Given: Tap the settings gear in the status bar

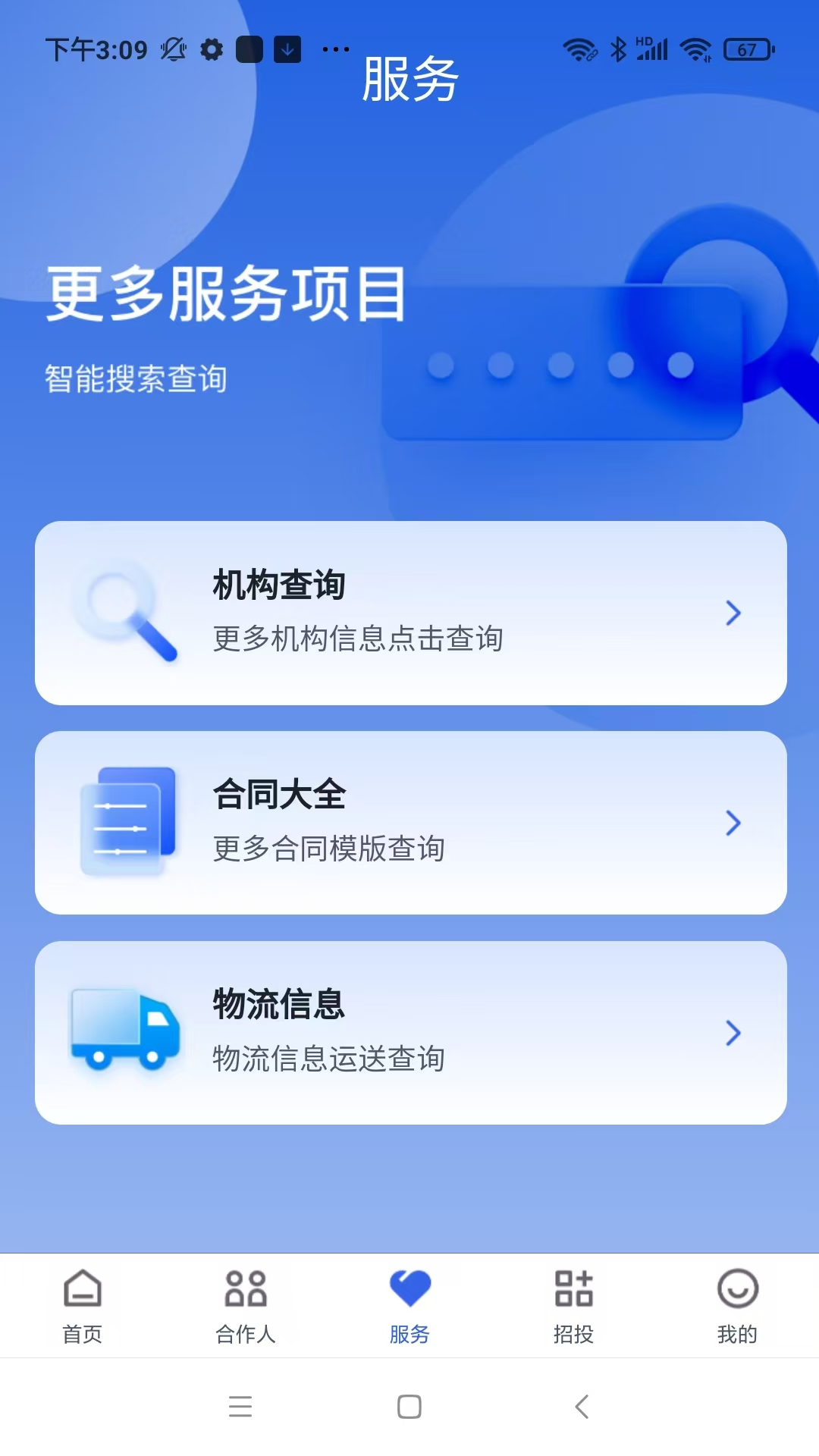Looking at the screenshot, I should [x=210, y=50].
